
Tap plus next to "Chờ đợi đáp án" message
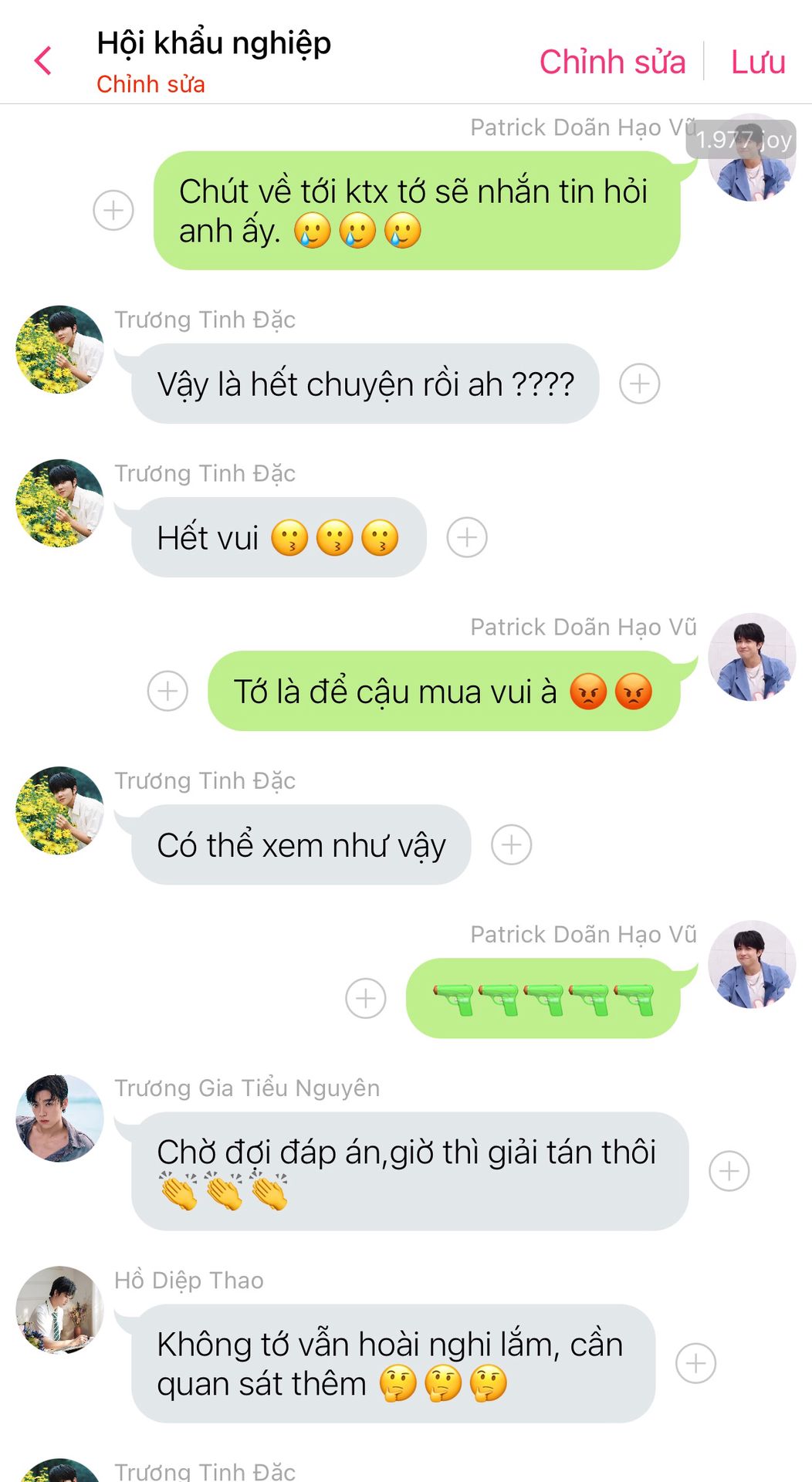click(x=729, y=1171)
